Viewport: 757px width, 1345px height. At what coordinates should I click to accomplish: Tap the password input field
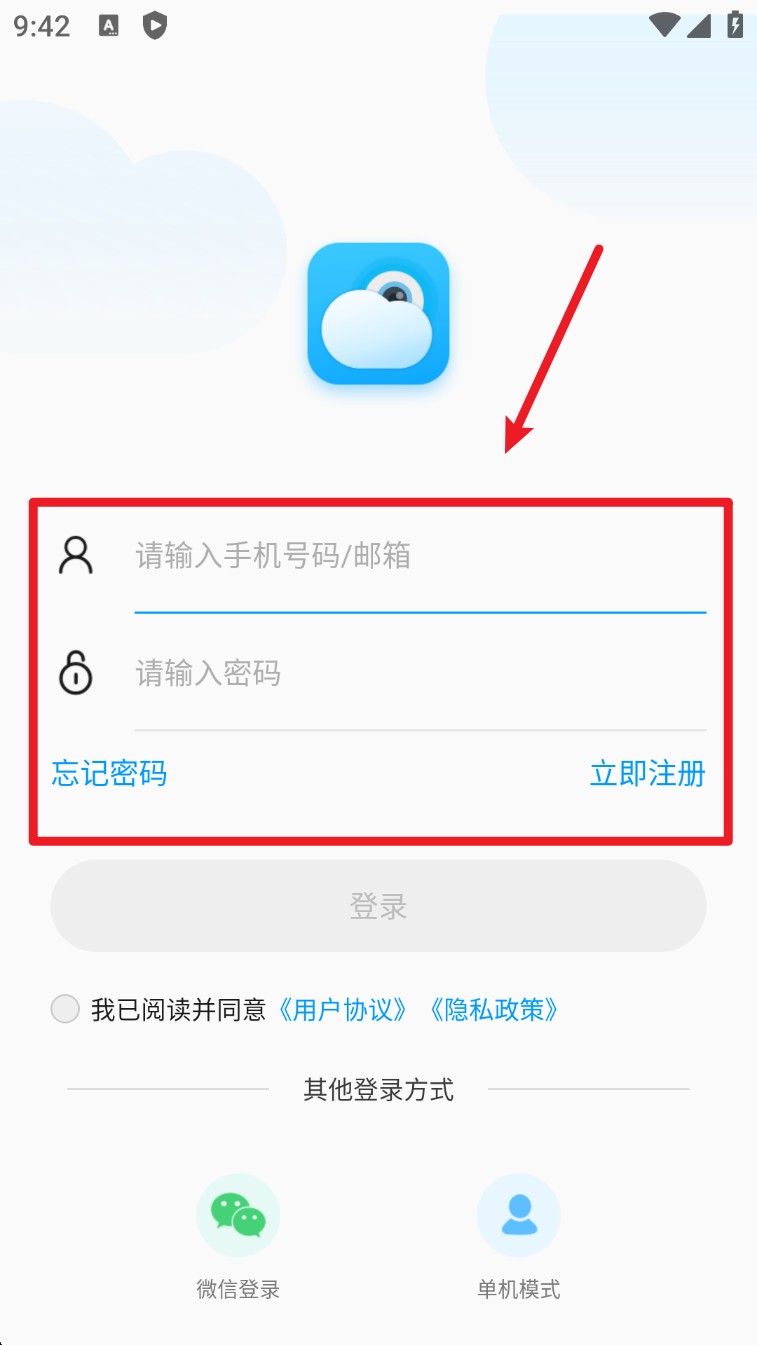point(420,674)
